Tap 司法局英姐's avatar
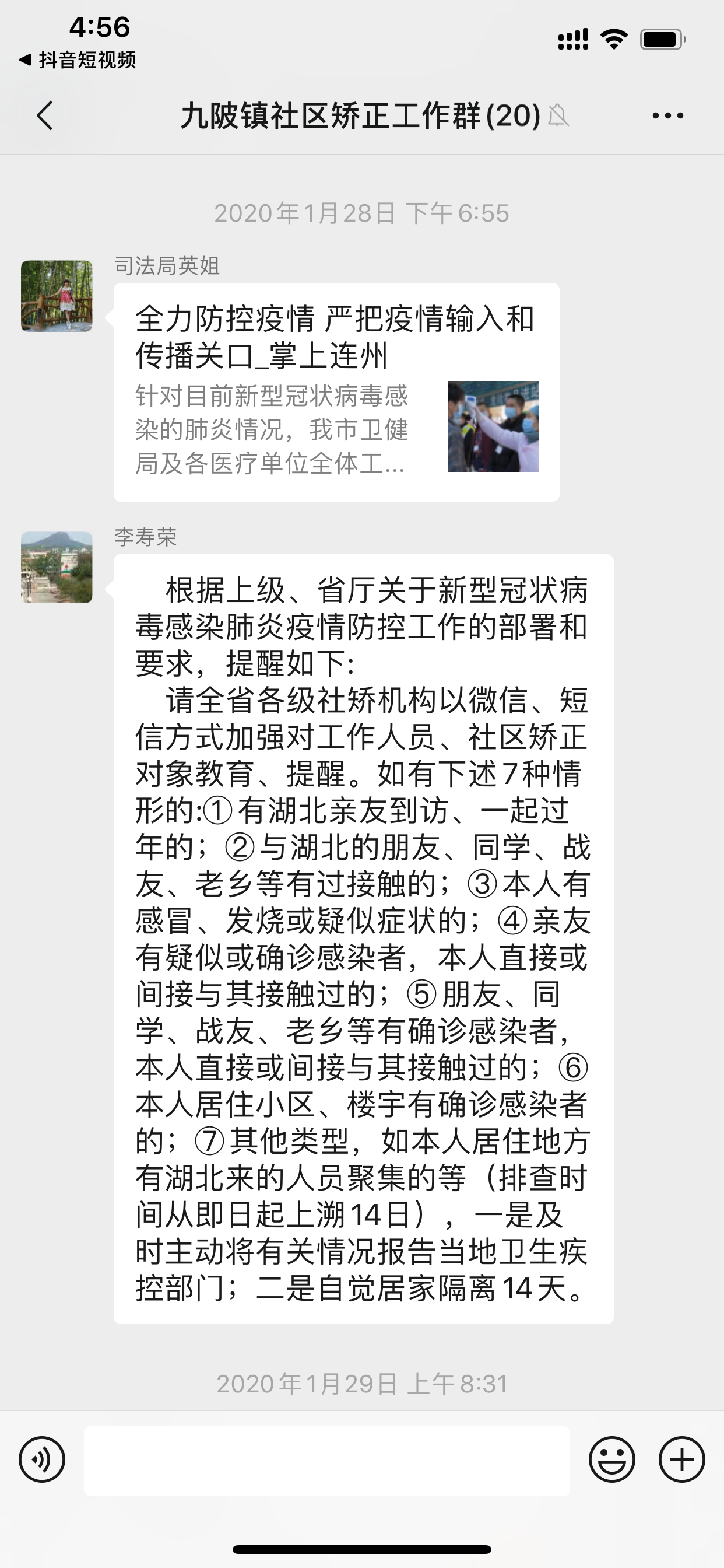Image resolution: width=724 pixels, height=1568 pixels. pos(57,296)
